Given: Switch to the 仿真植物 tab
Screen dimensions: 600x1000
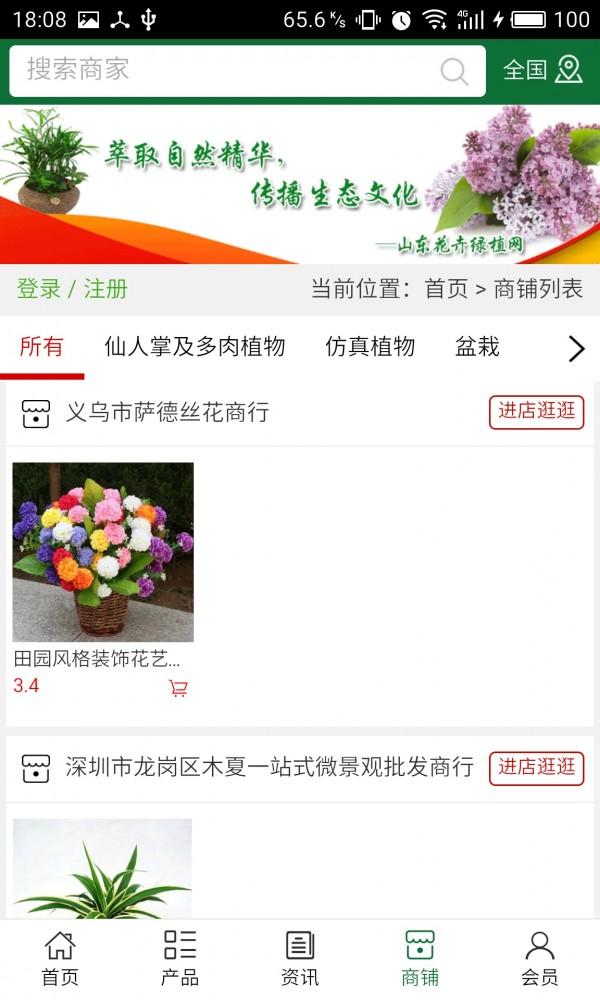Looking at the screenshot, I should pyautogui.click(x=370, y=347).
